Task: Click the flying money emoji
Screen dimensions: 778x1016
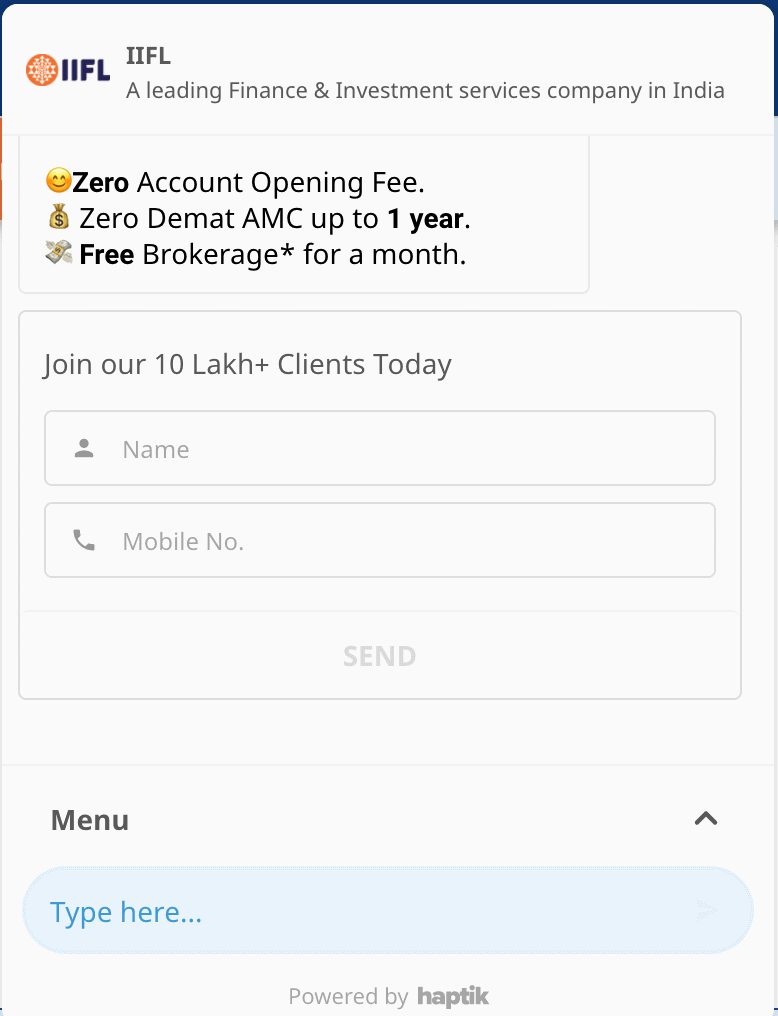Action: pos(58,253)
